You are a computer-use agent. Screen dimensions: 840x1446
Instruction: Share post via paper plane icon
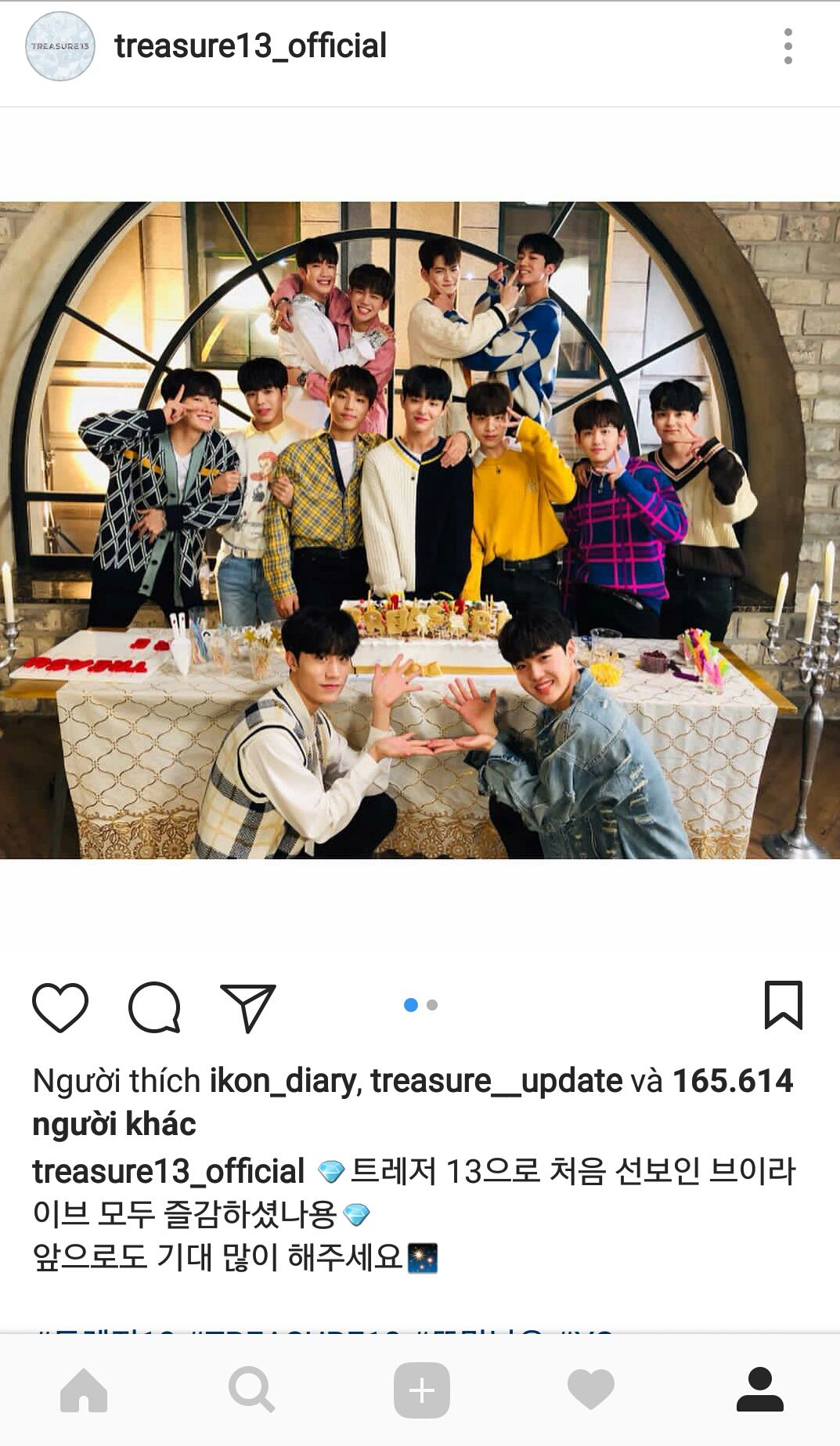(248, 1007)
